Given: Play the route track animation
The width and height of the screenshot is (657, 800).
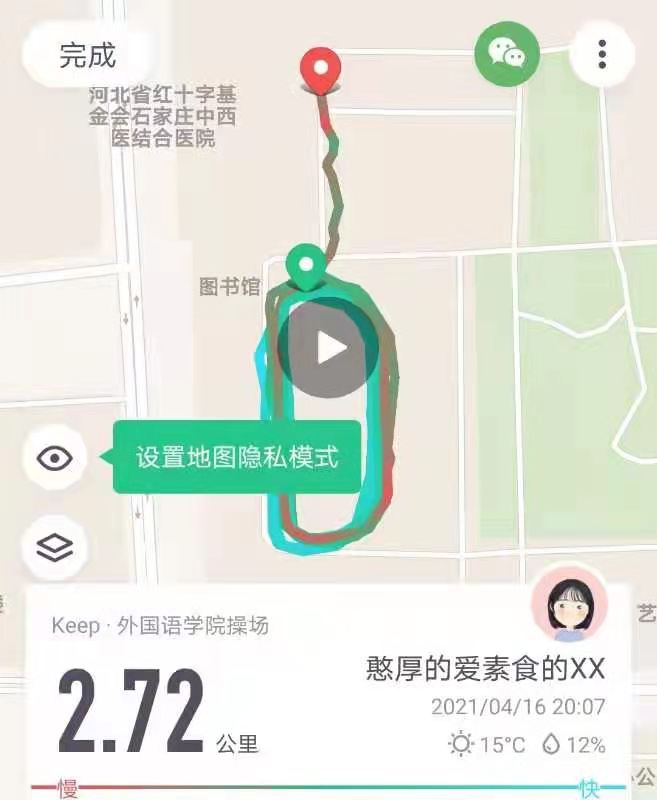Looking at the screenshot, I should (328, 347).
